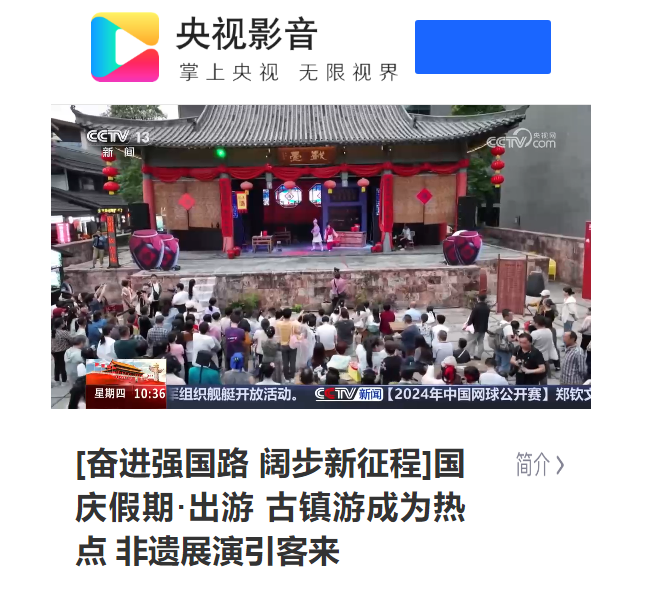652x593 pixels.
Task: Tap the blue button beside 央视影音 header
Action: click(482, 47)
